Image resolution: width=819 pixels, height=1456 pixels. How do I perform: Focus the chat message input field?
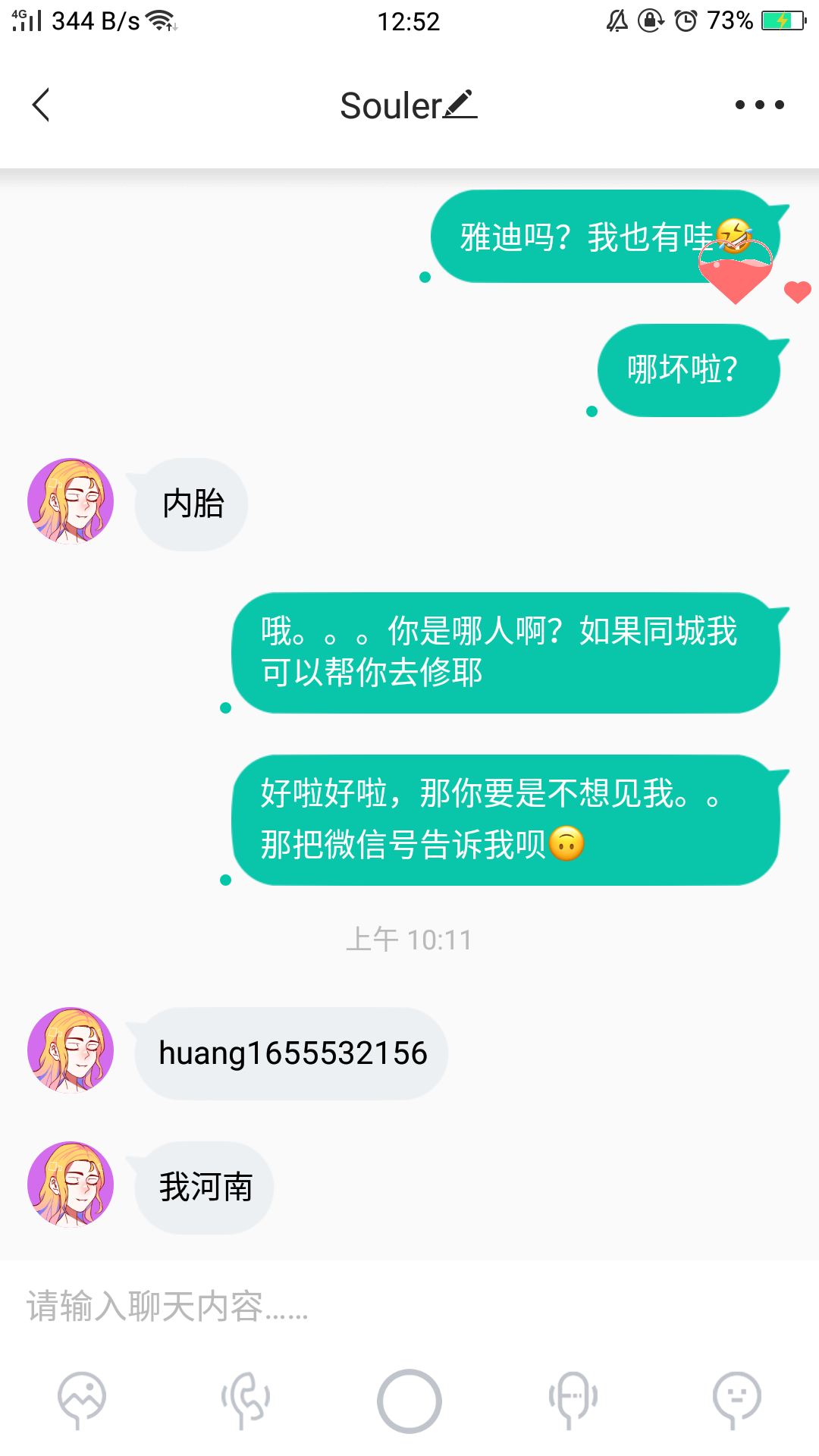[x=409, y=1307]
